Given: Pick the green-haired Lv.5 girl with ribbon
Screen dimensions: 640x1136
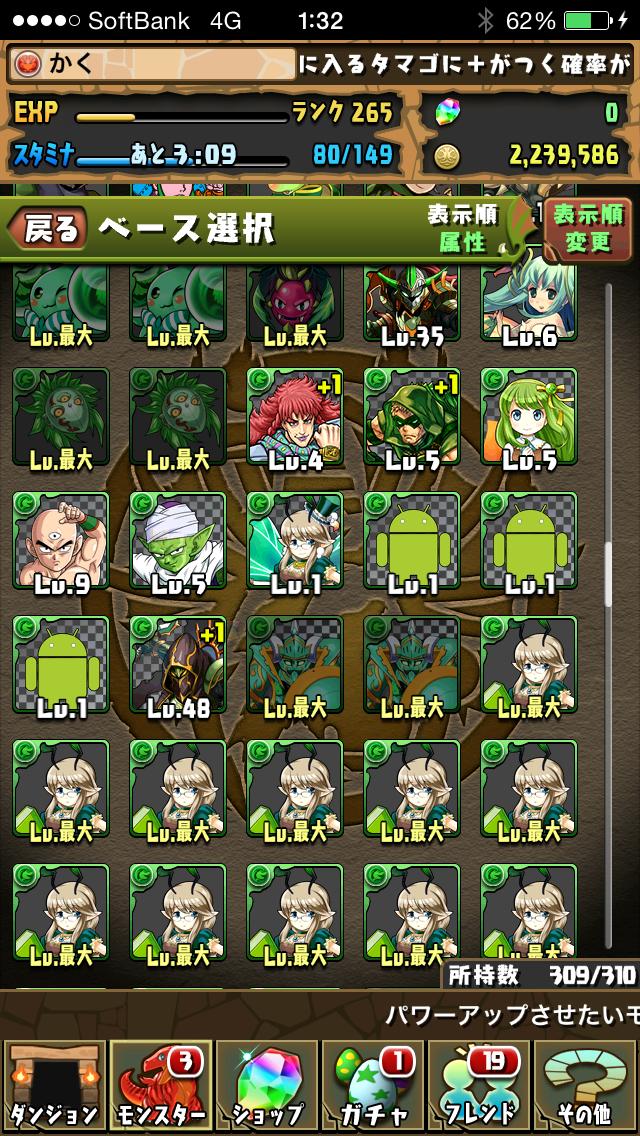Looking at the screenshot, I should (529, 421).
